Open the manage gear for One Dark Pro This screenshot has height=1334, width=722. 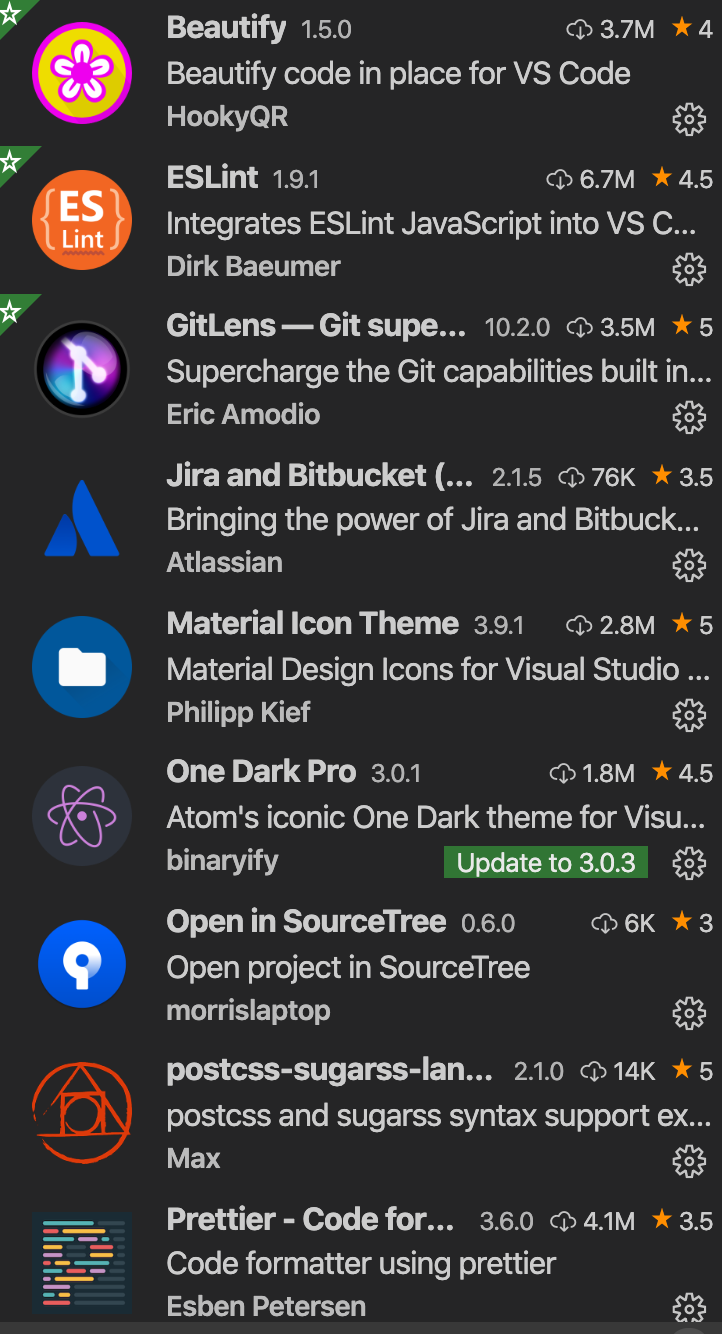pyautogui.click(x=690, y=862)
